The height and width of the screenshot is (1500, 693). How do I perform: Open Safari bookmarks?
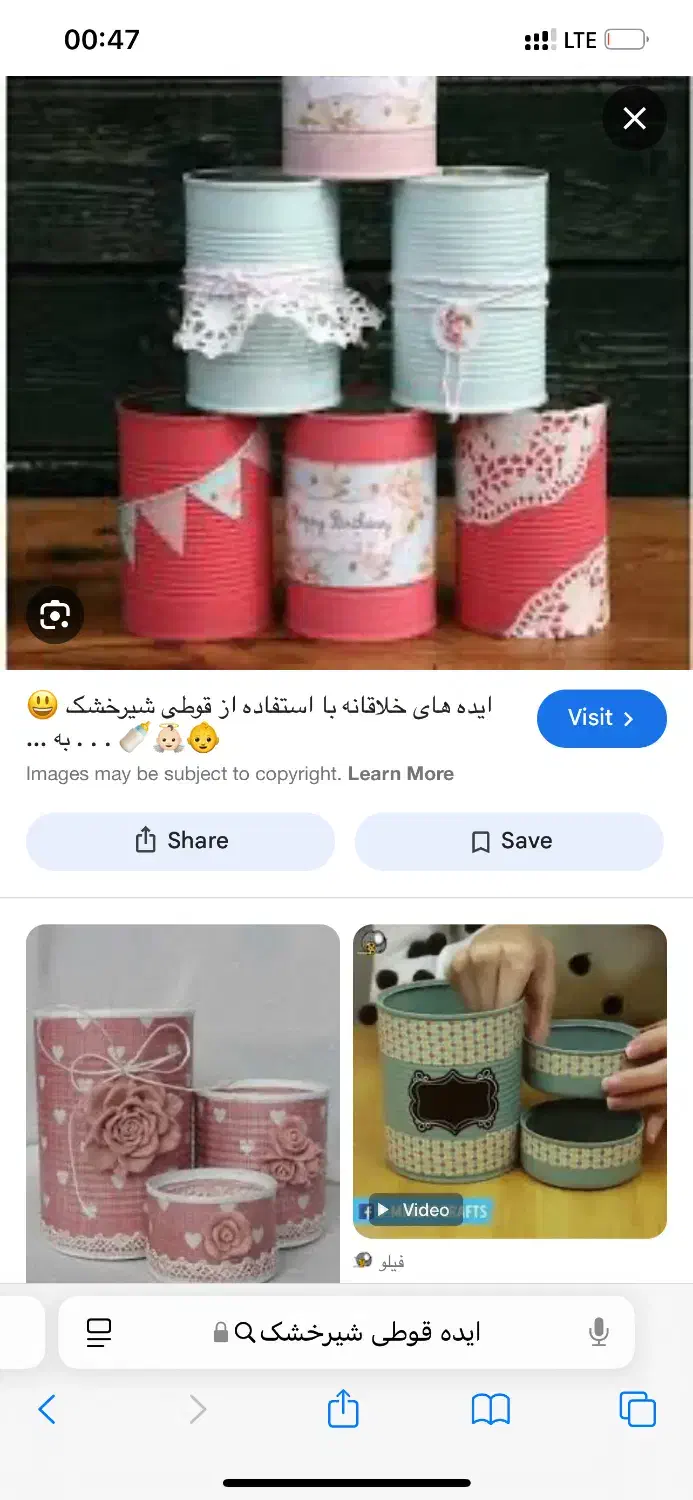490,1410
